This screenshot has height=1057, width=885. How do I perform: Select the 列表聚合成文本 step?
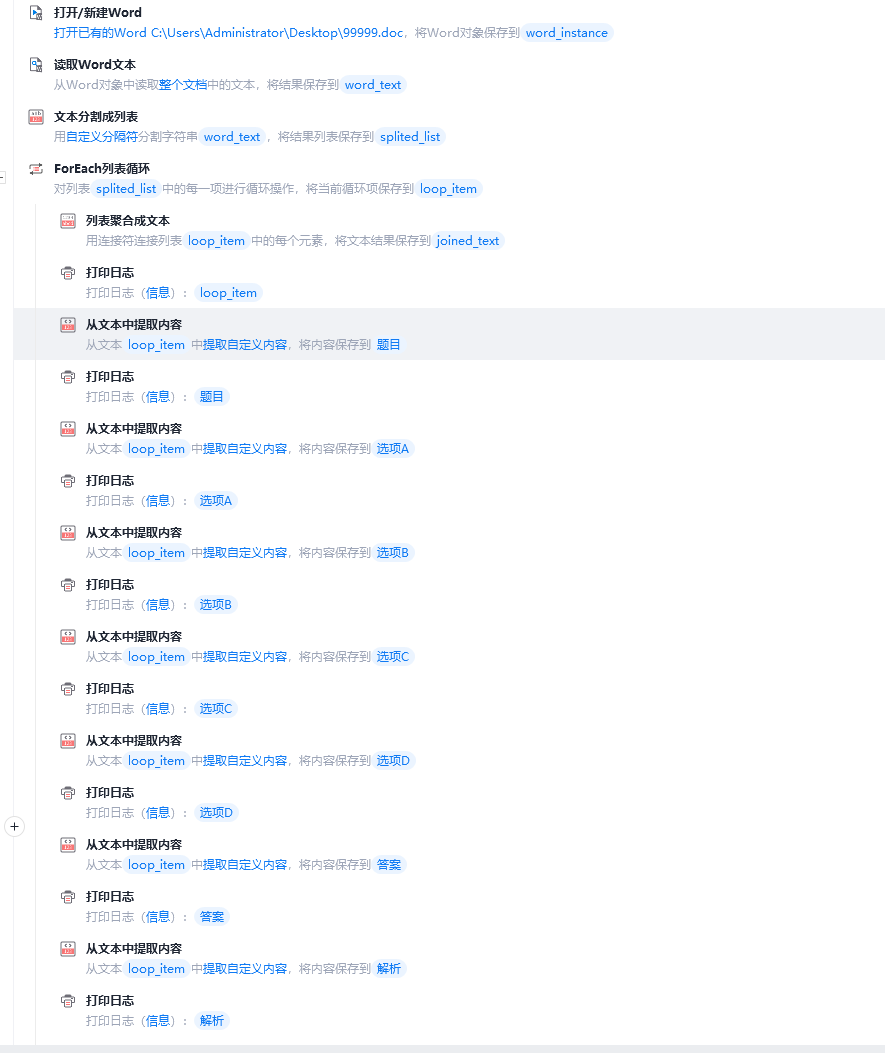click(x=128, y=221)
